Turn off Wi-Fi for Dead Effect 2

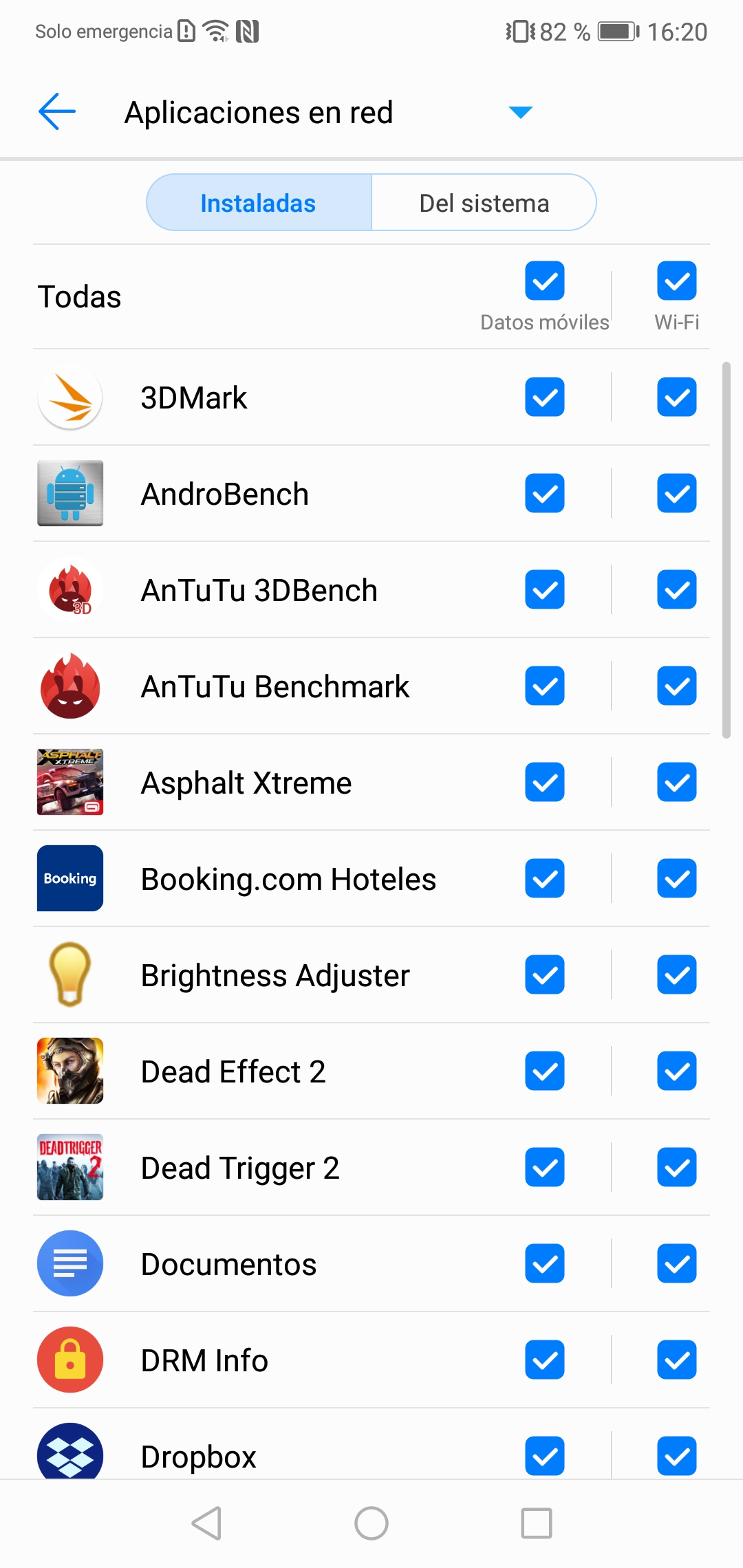coord(677,1071)
